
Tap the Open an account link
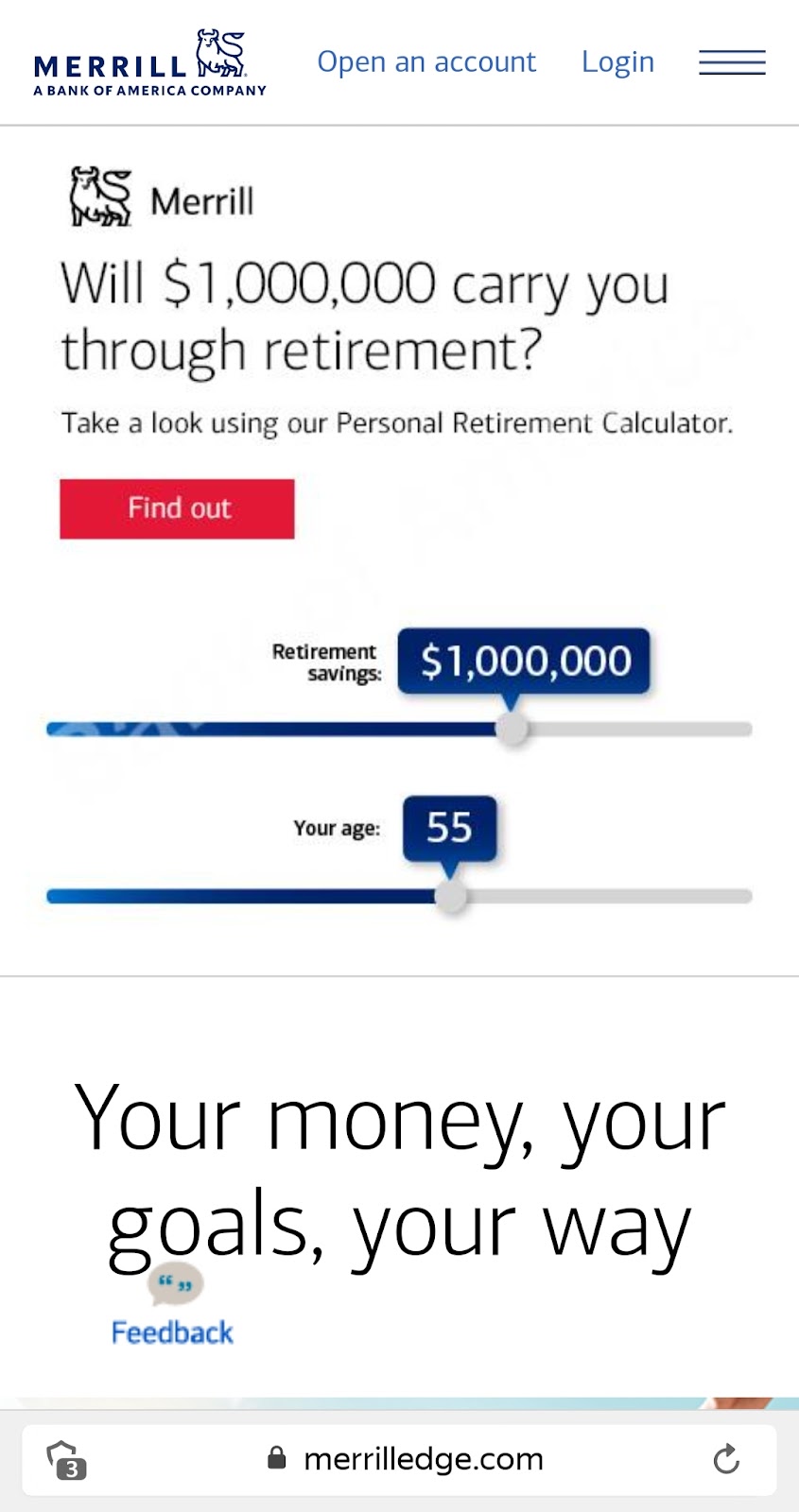click(426, 62)
